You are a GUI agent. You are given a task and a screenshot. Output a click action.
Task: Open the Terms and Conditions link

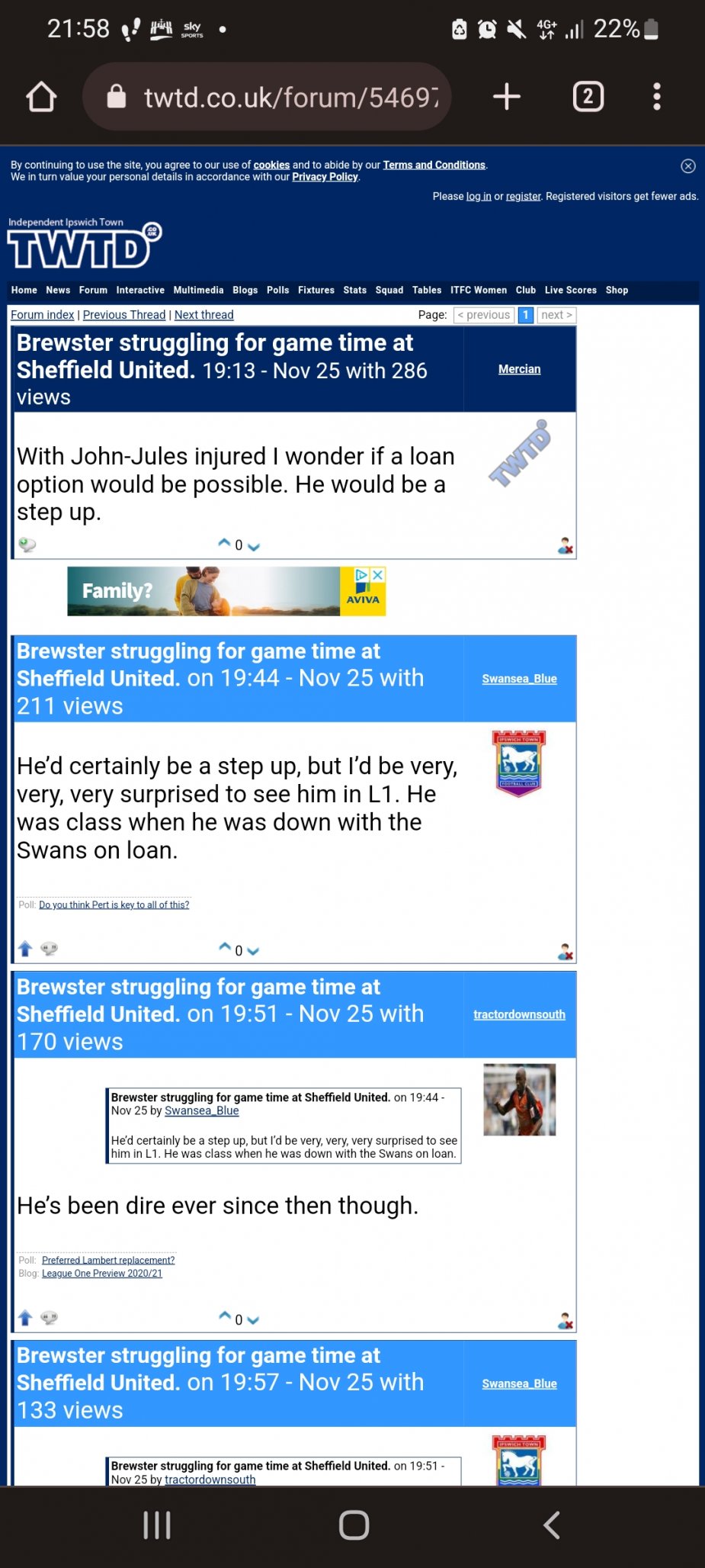point(434,165)
